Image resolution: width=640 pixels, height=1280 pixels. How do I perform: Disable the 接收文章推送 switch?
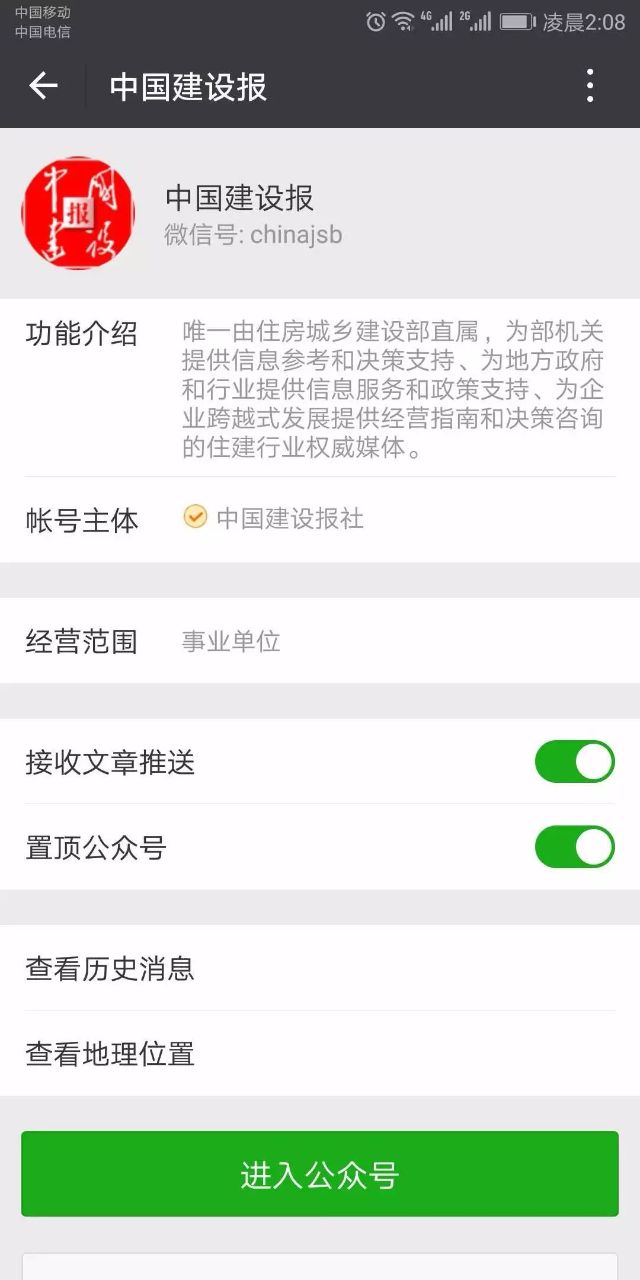[575, 762]
